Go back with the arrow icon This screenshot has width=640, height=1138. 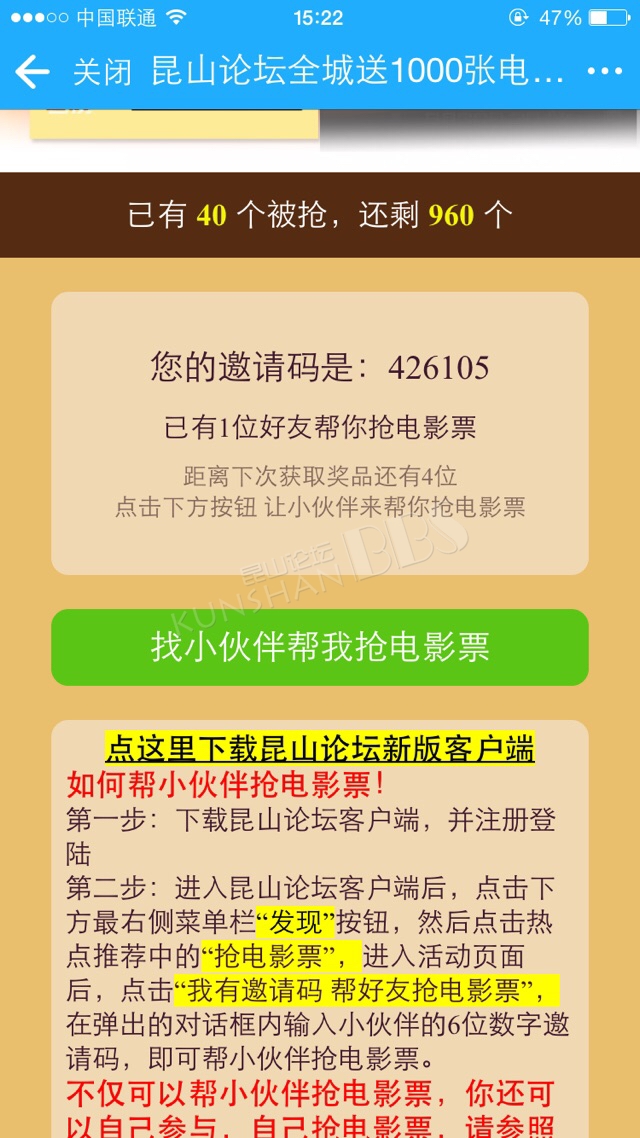32,72
